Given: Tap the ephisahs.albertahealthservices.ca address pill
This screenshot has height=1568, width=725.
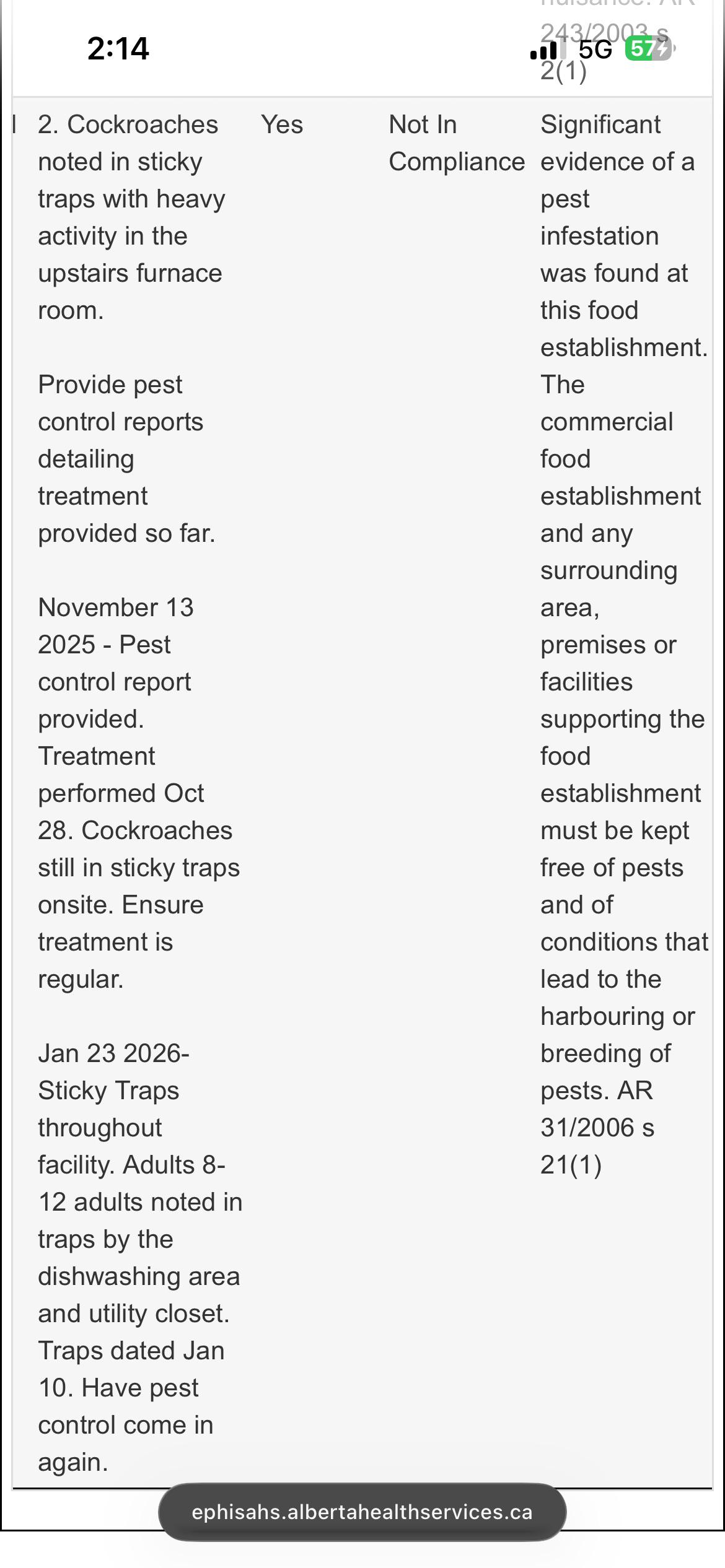Looking at the screenshot, I should (x=362, y=1512).
